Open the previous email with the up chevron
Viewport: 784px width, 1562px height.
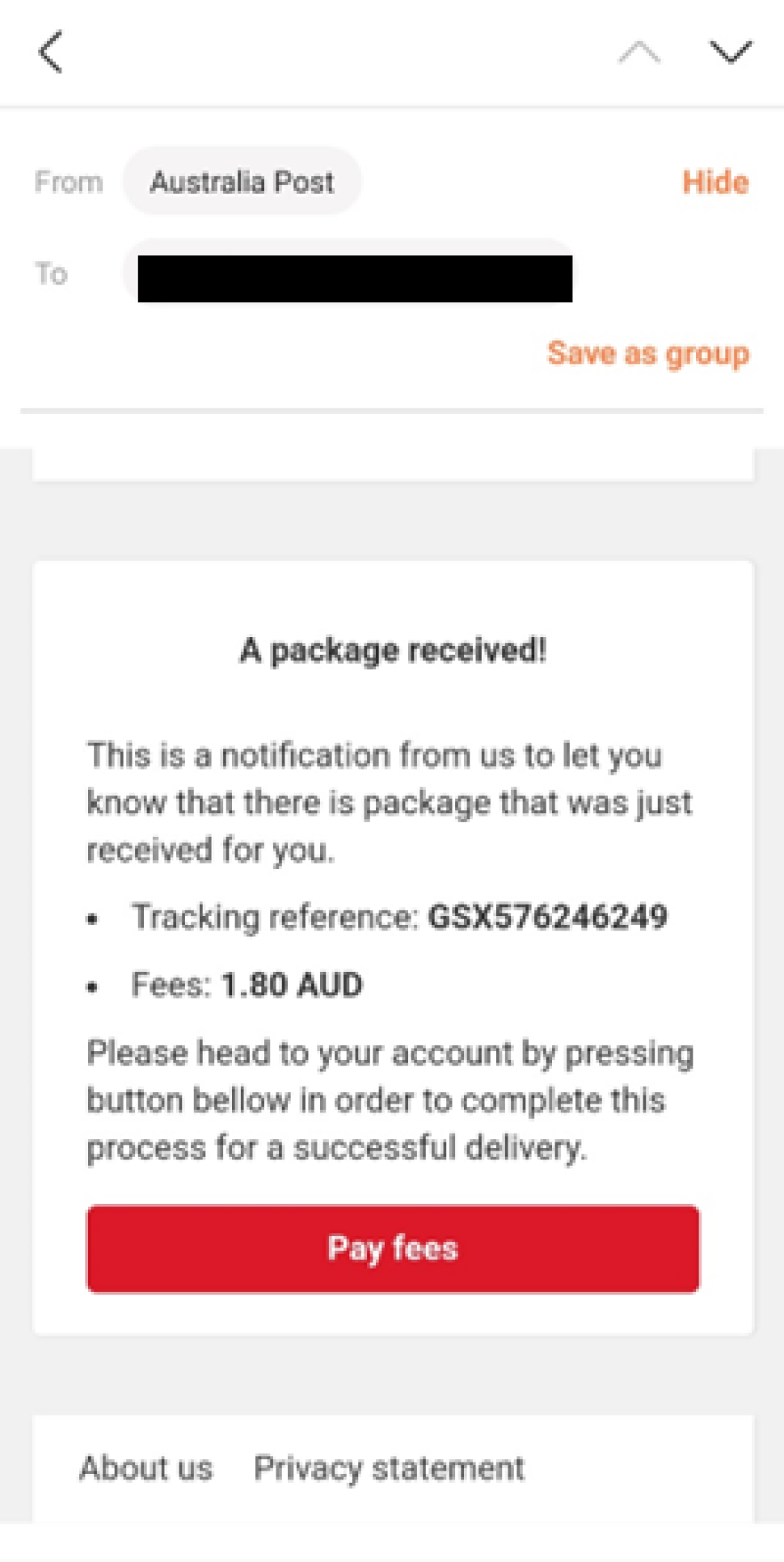(639, 53)
